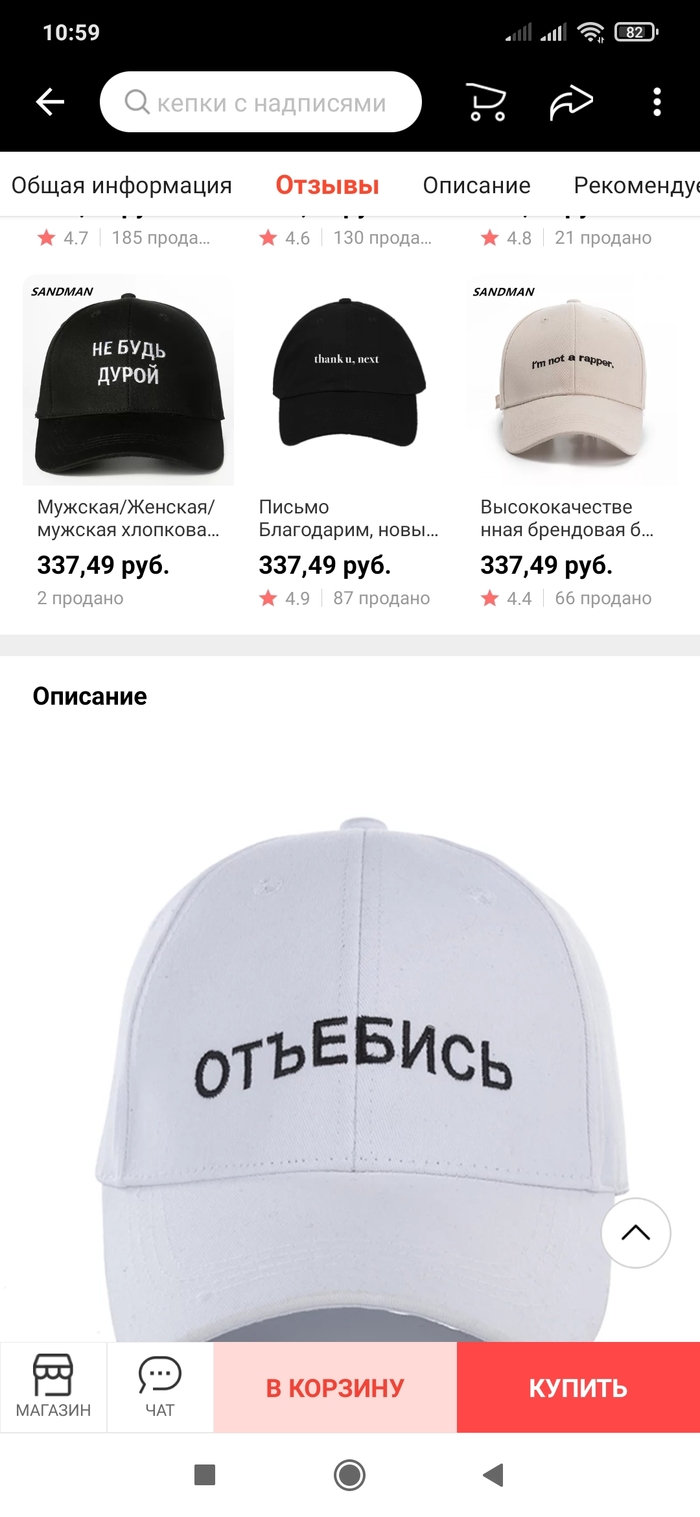Open the "I'm not a rapper" beige cap
700x1517 pixels.
click(x=571, y=382)
